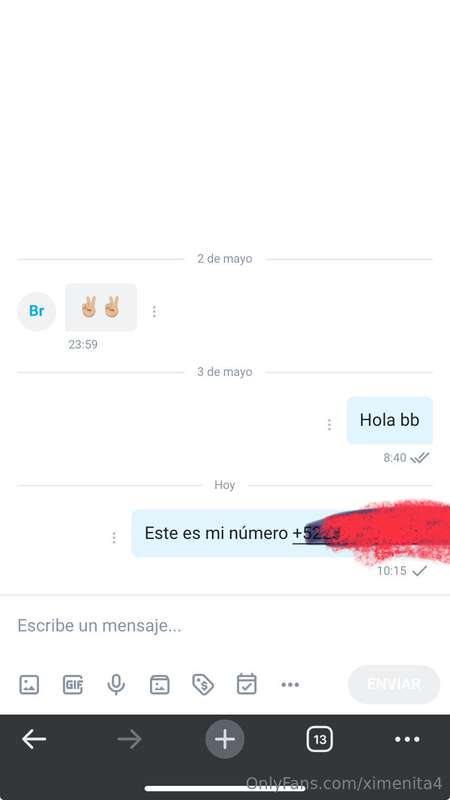
Task: Open options for the peace emoji message
Action: coord(154,311)
